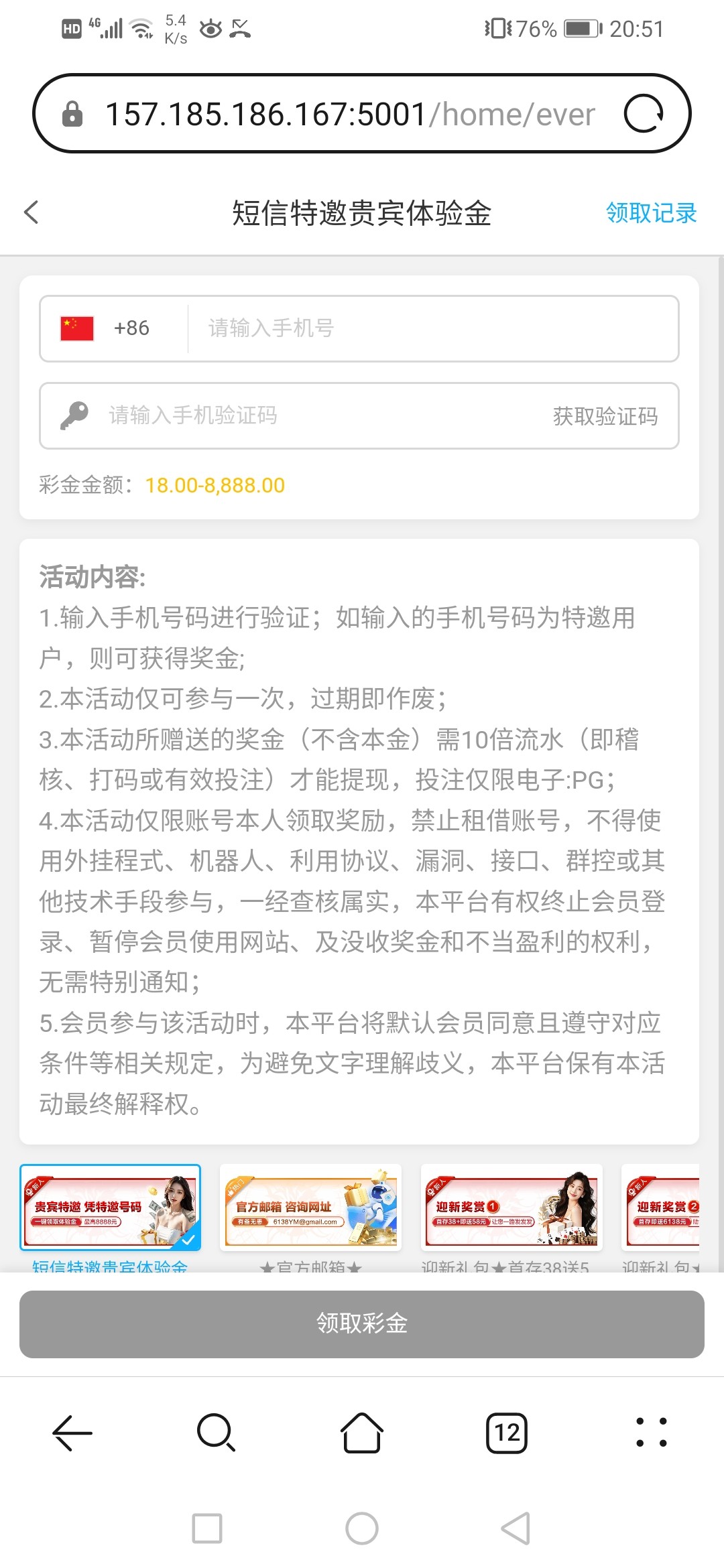Tap the URL address bar
The height and width of the screenshot is (1568, 724).
point(349,114)
